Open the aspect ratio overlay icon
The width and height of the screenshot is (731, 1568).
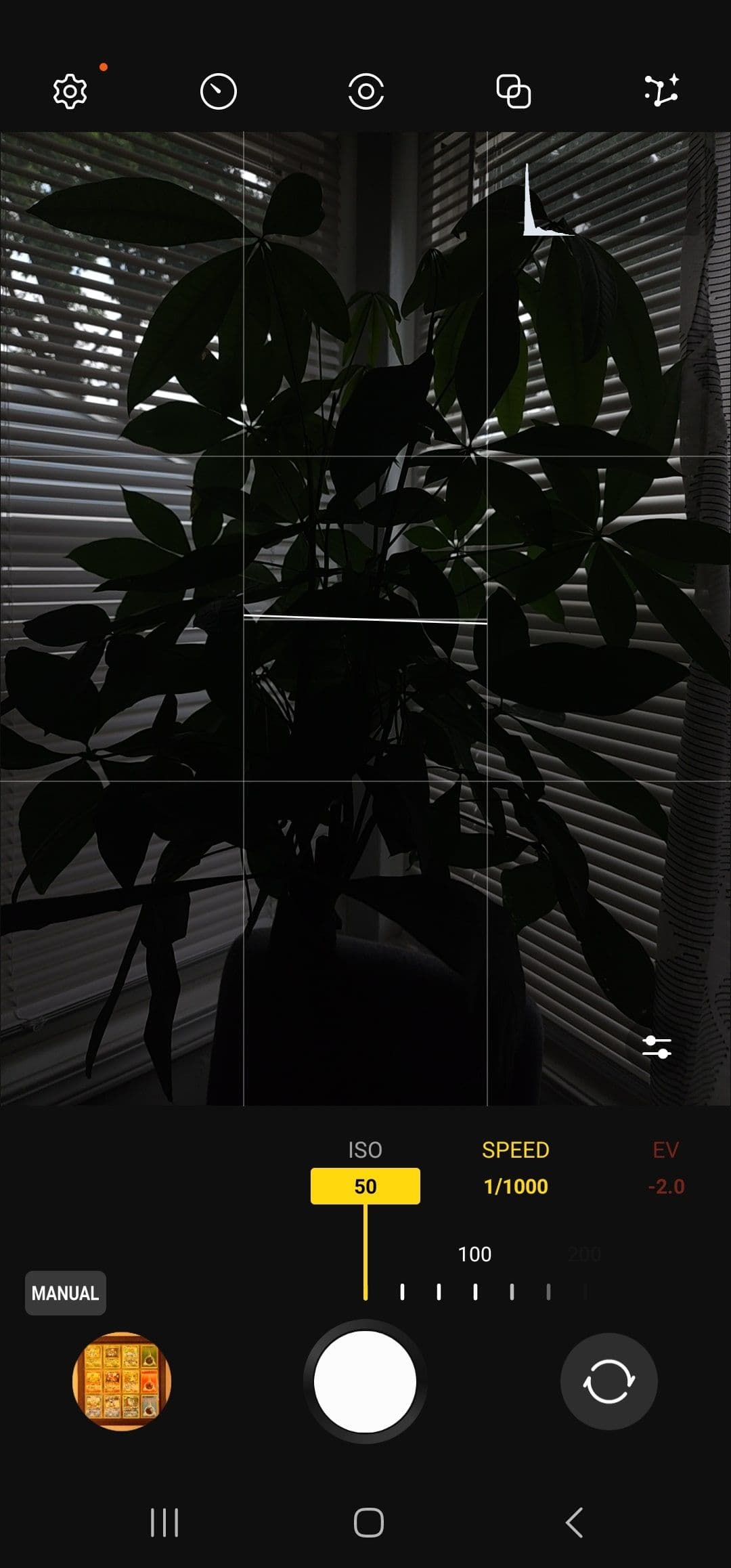point(513,91)
